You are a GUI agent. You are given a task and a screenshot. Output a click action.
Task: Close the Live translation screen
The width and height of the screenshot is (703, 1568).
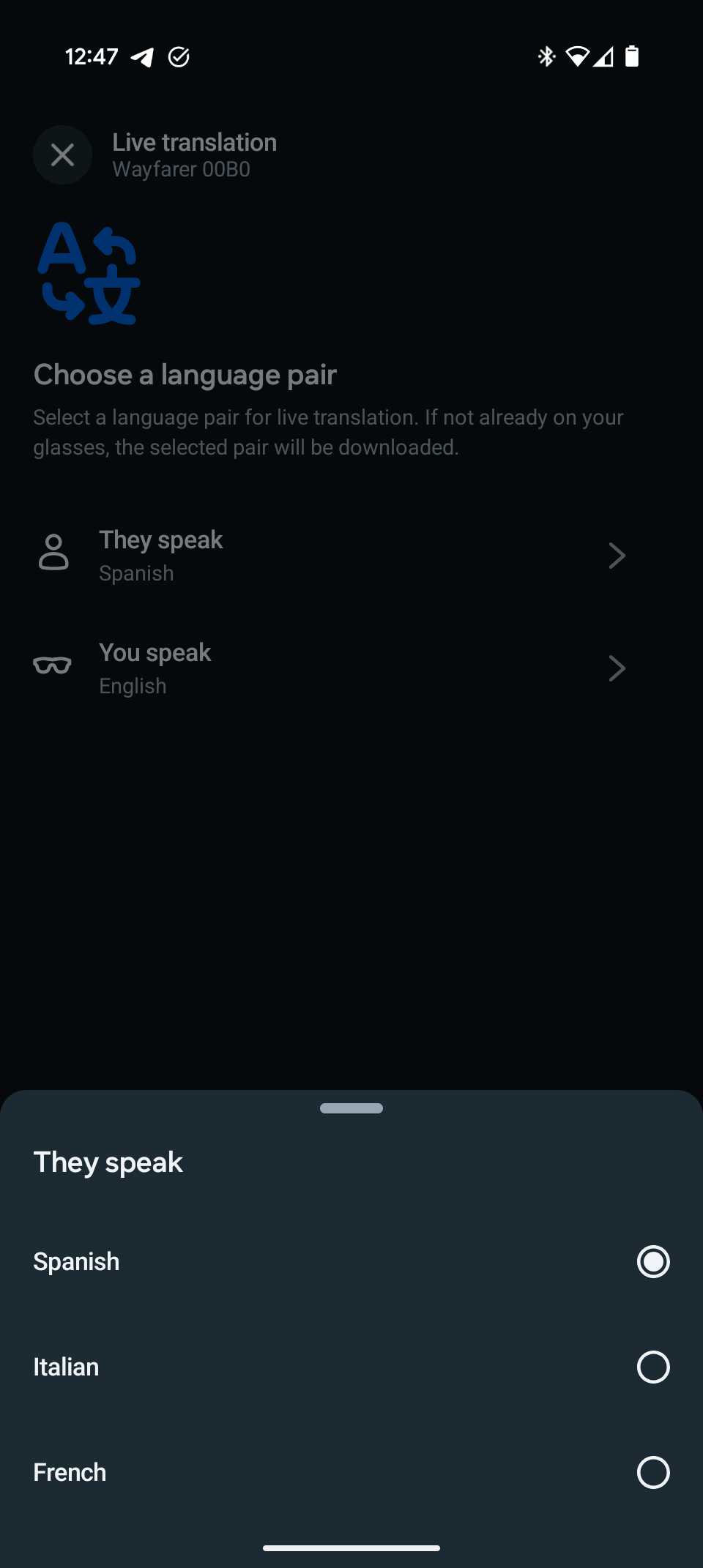(63, 154)
